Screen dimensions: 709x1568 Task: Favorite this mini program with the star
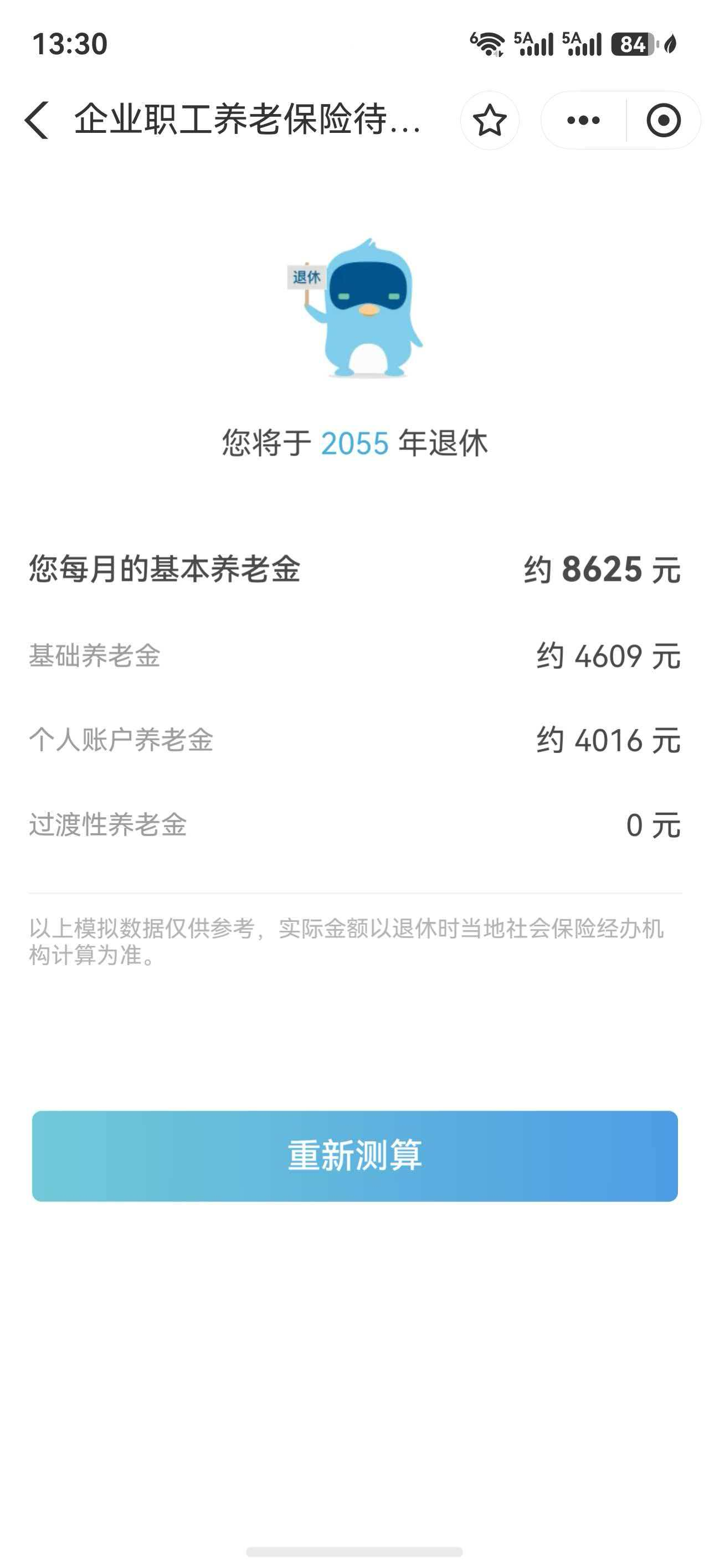tap(490, 120)
